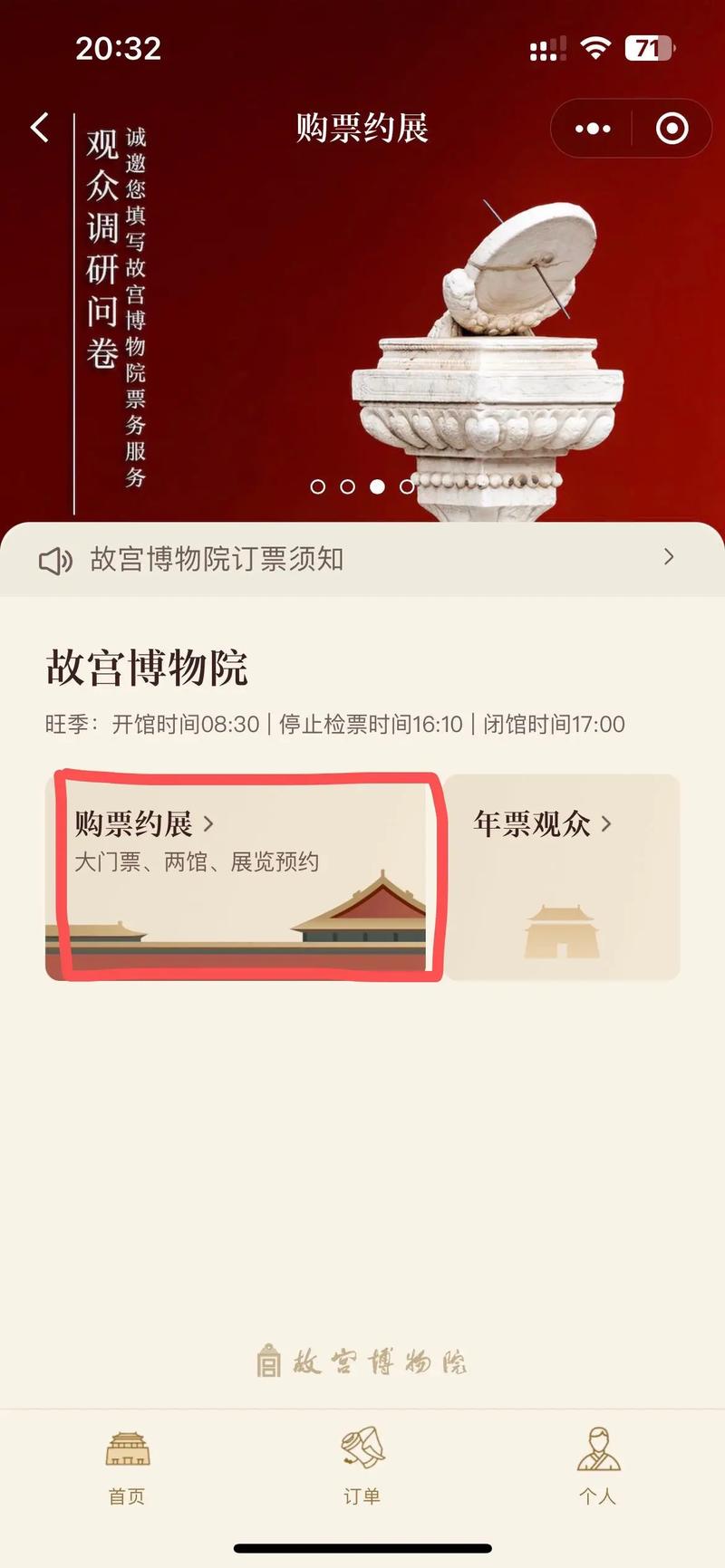Open the 观众调研问卷 survey banner
Image resolution: width=725 pixels, height=1568 pixels.
pyautogui.click(x=118, y=308)
